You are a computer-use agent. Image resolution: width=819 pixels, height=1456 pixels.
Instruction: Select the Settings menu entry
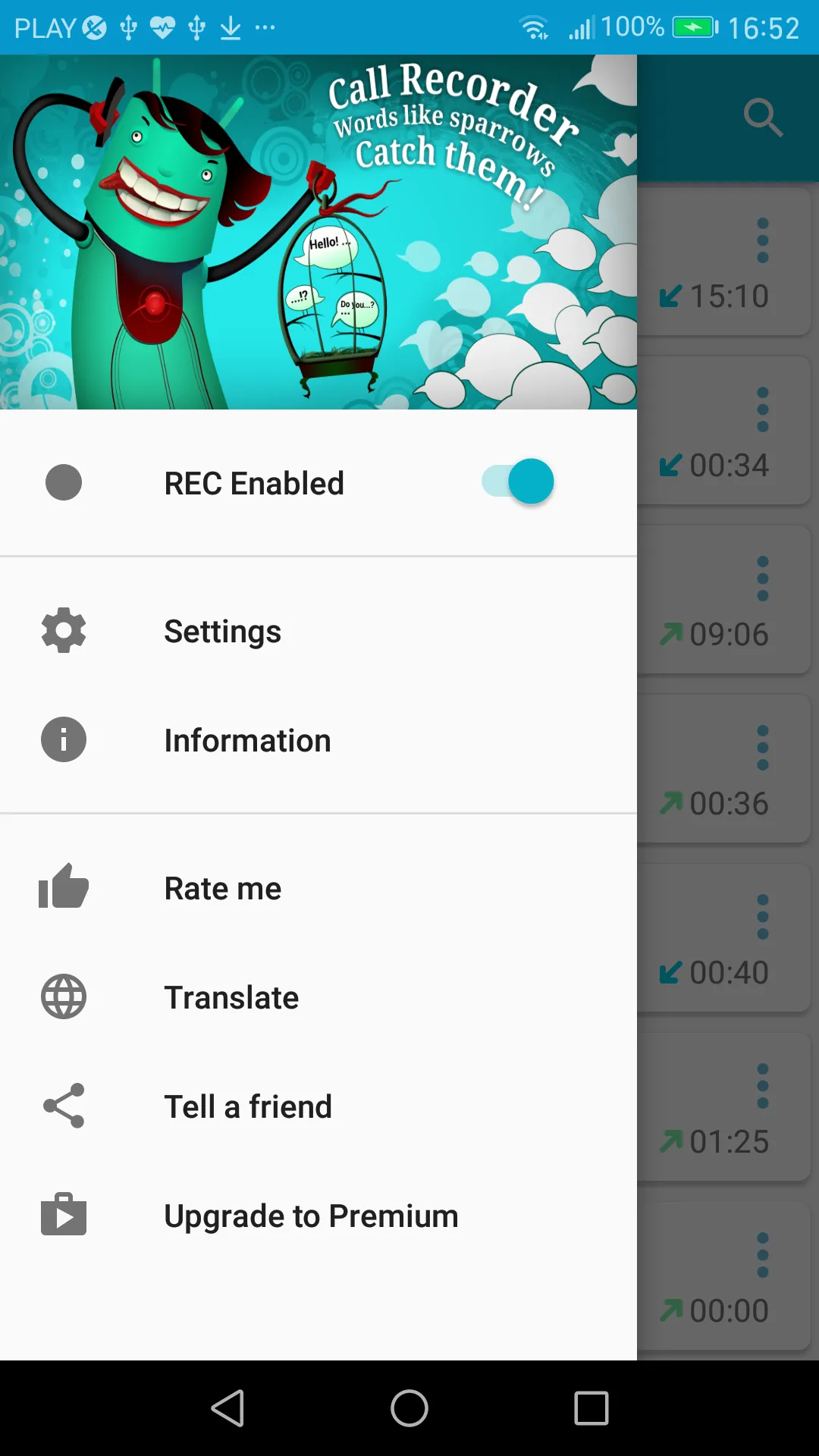(222, 630)
